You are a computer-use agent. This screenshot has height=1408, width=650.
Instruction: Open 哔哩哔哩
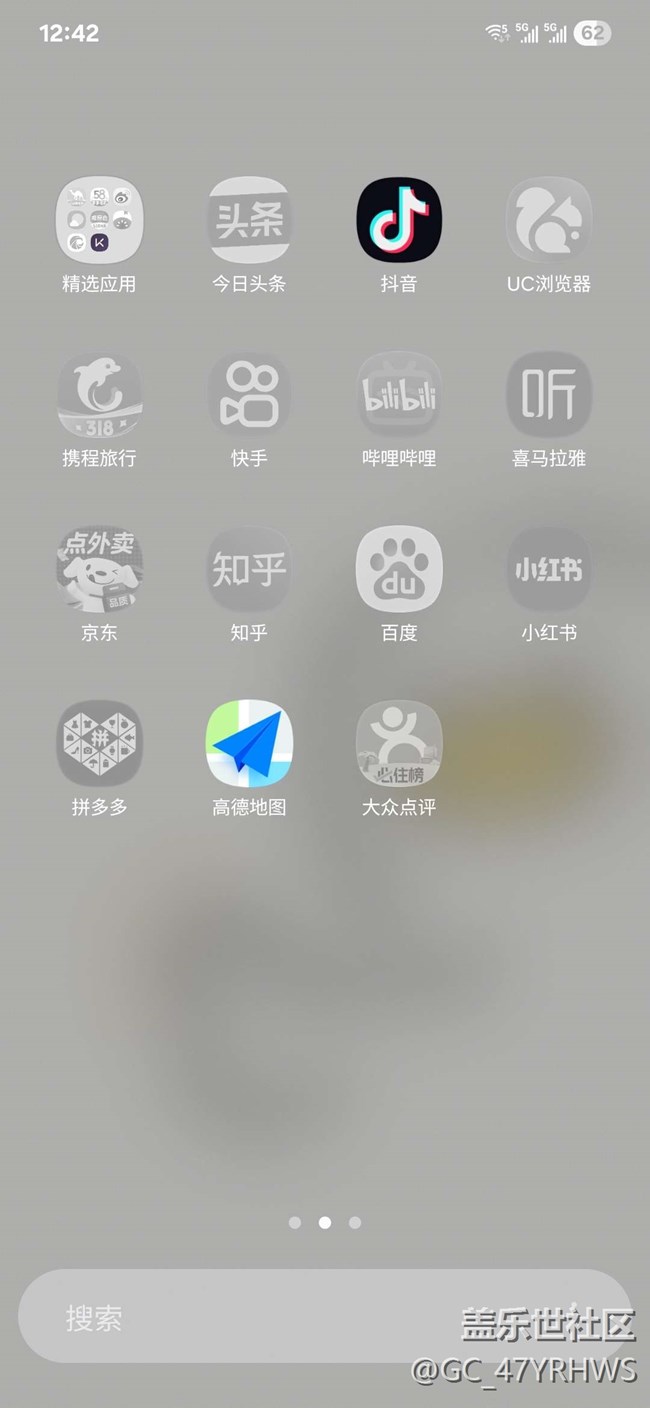pyautogui.click(x=399, y=394)
